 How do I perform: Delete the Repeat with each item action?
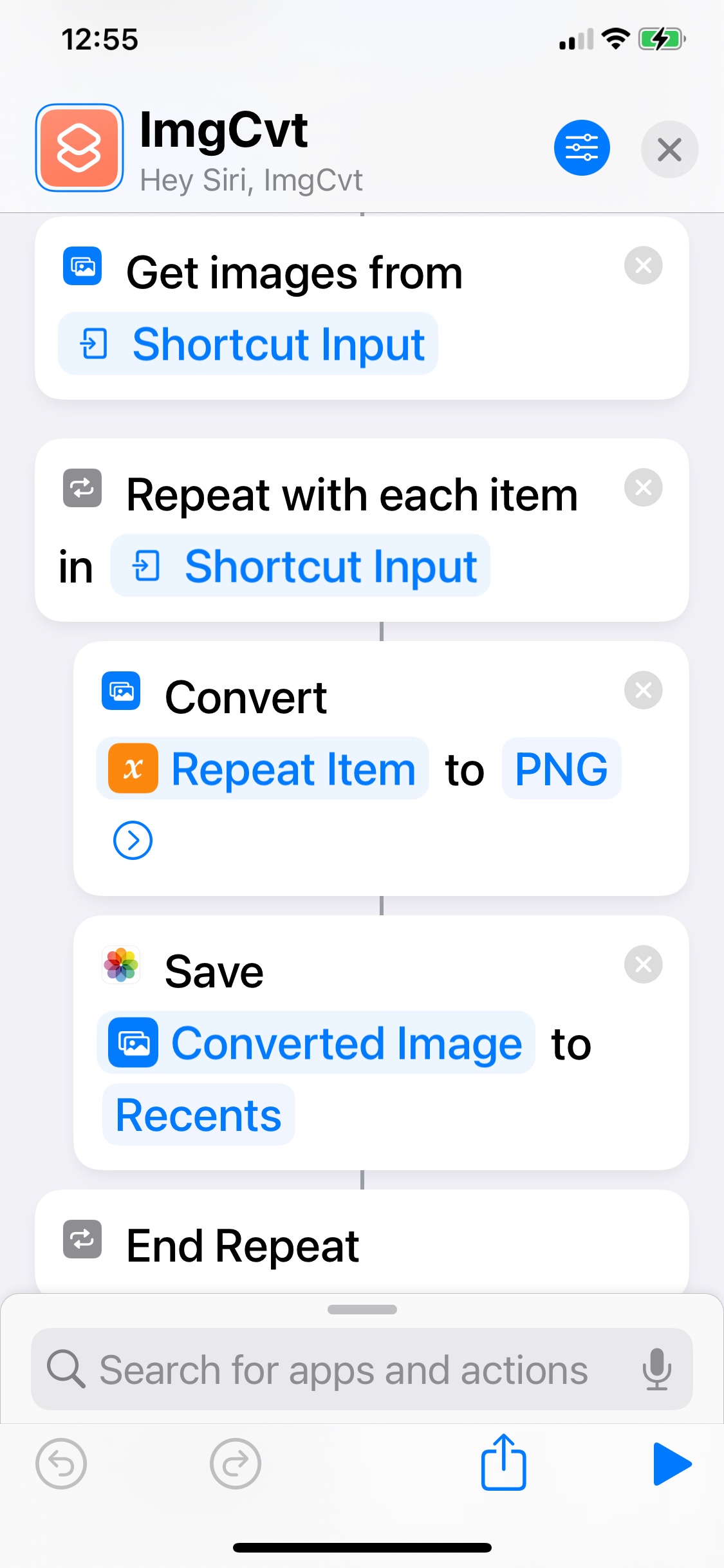tap(643, 487)
